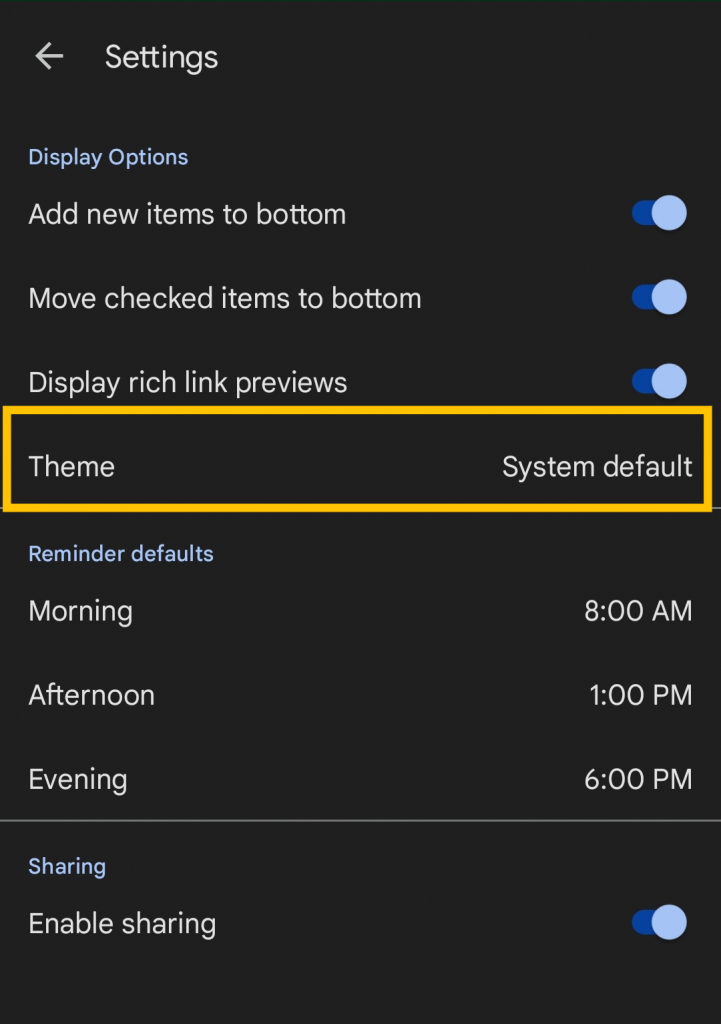Tap the back arrow icon
Image resolution: width=721 pixels, height=1024 pixels.
pyautogui.click(x=48, y=56)
